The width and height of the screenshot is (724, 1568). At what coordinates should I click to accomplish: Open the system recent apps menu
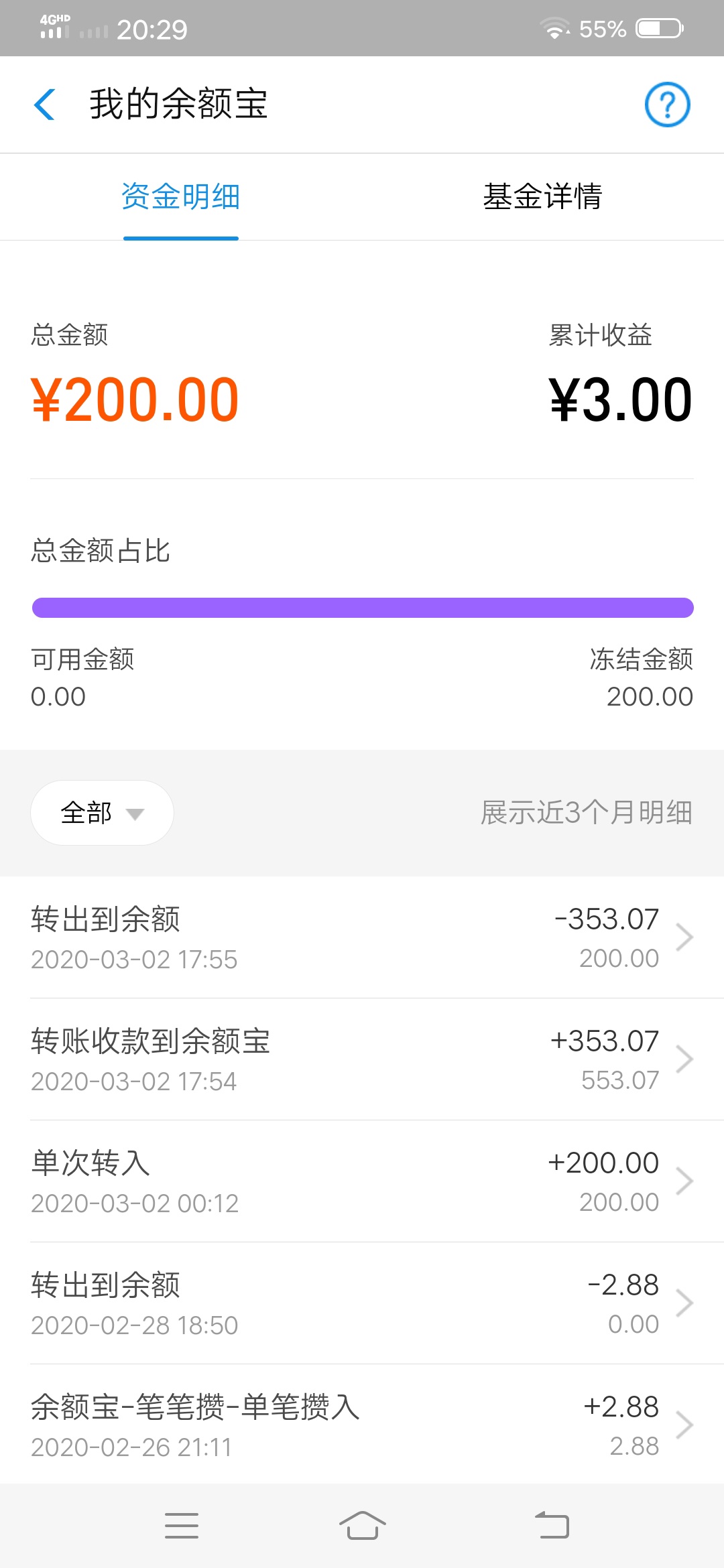tap(182, 1526)
